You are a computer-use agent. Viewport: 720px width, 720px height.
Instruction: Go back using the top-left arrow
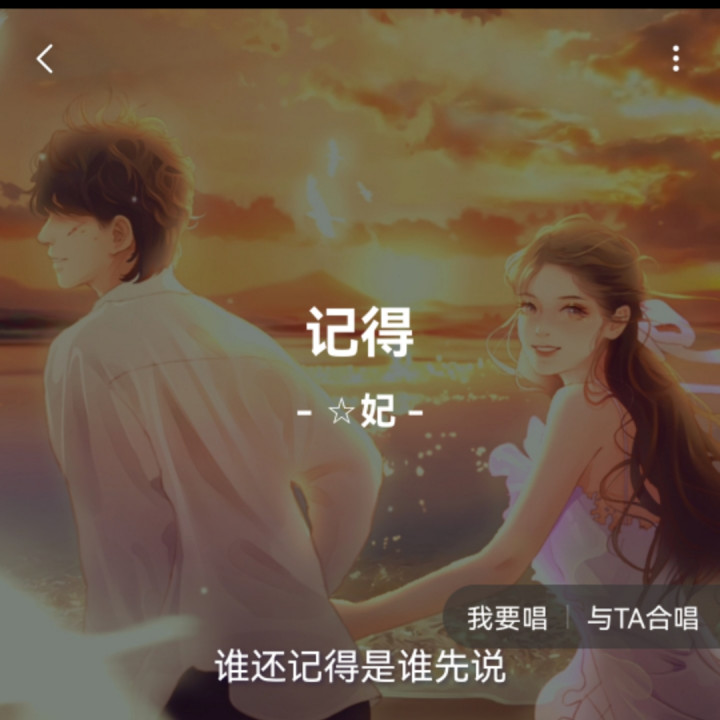(45, 59)
